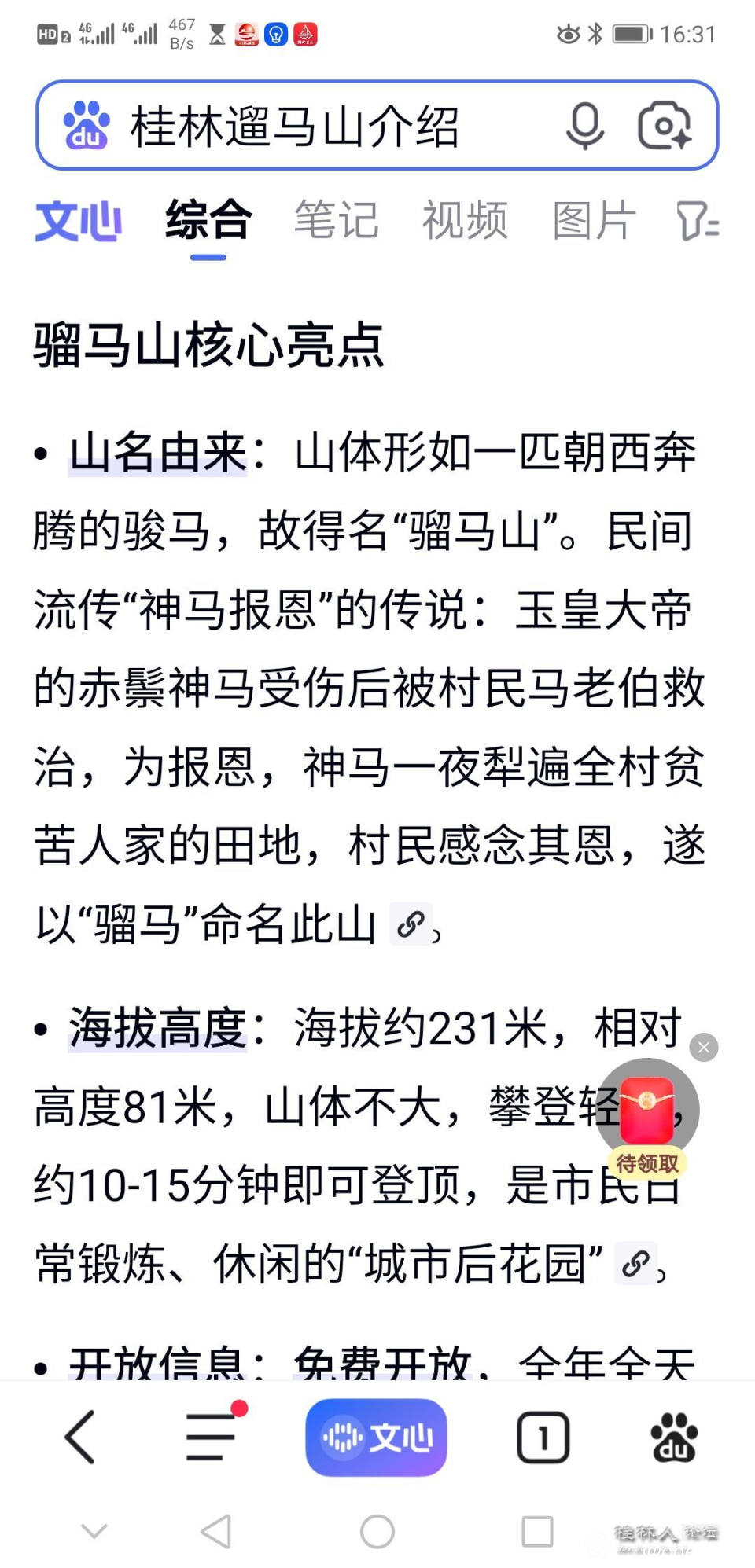This screenshot has height=1568, width=755.
Task: Dismiss the floating red envelope
Action: coord(704,1047)
